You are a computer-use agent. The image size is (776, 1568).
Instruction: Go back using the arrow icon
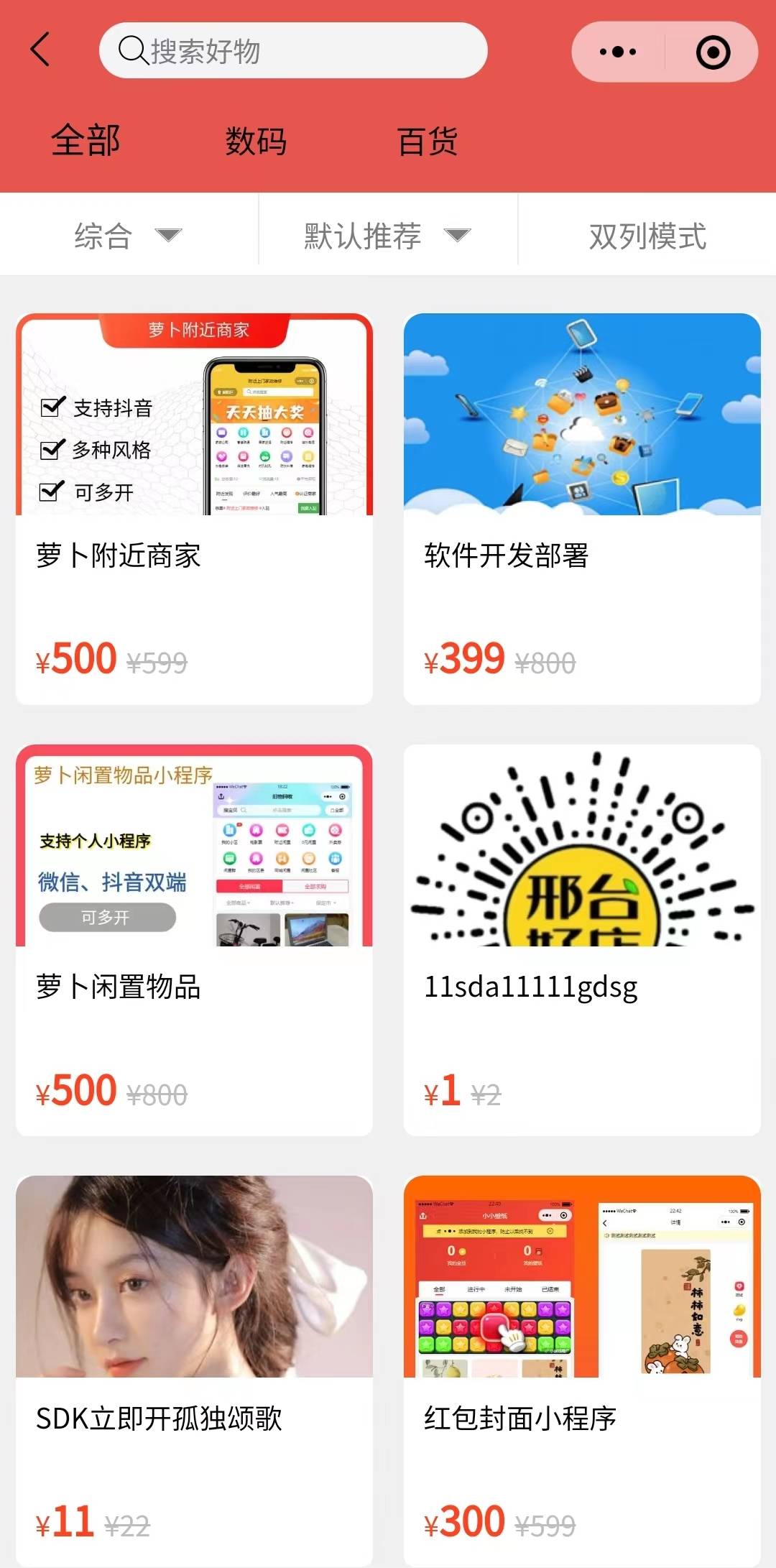click(41, 50)
